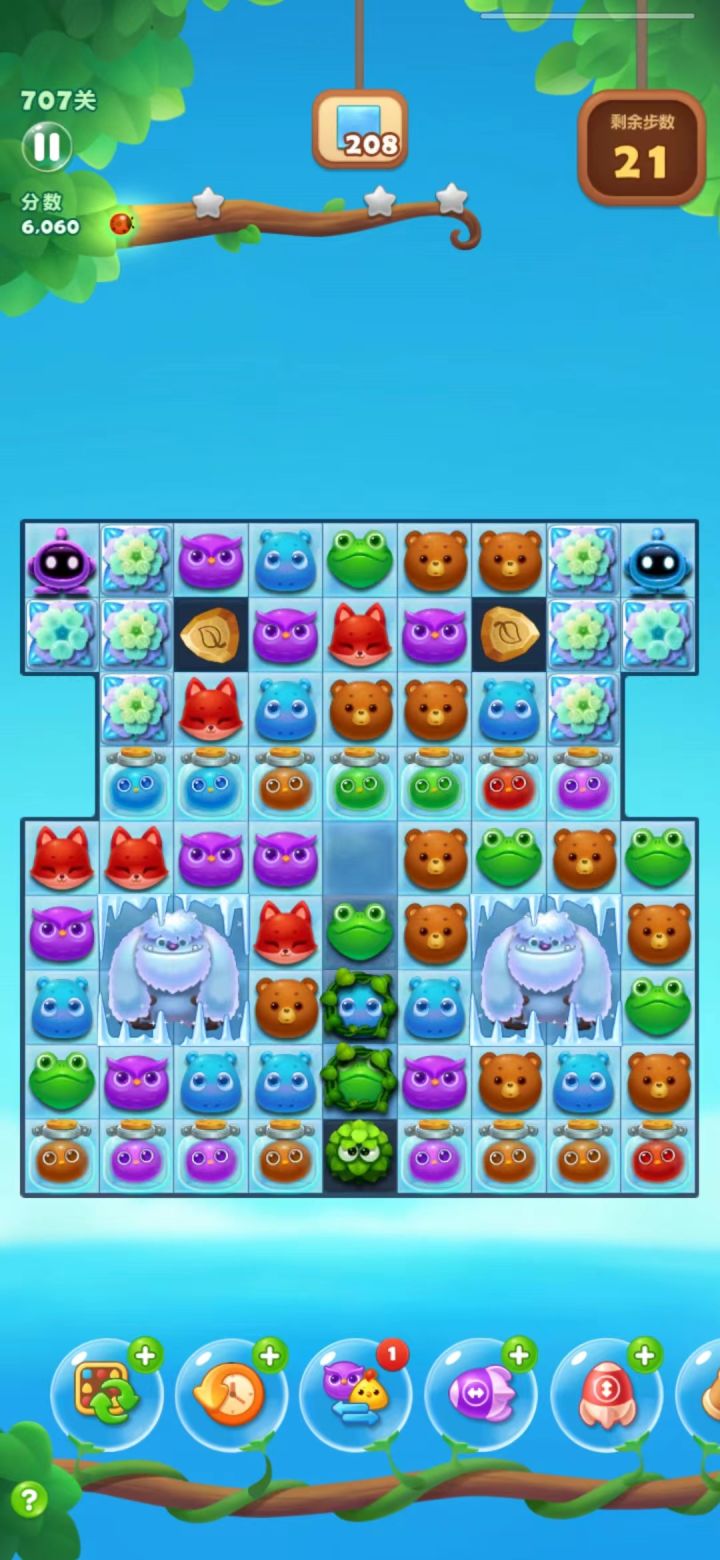Activate the purple fish line booster
This screenshot has height=1560, width=720.
click(482, 1393)
